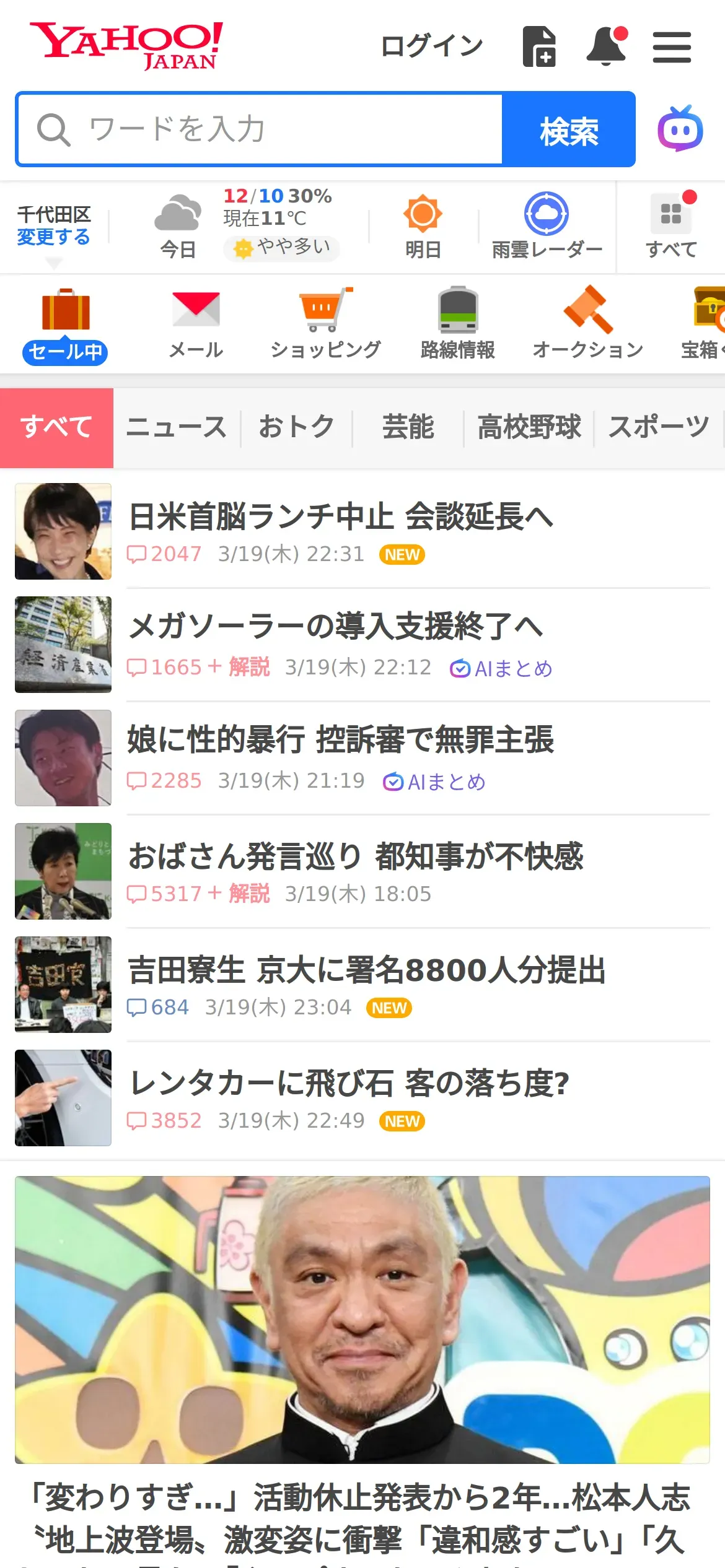Tap the 検索 search button

coord(568,129)
